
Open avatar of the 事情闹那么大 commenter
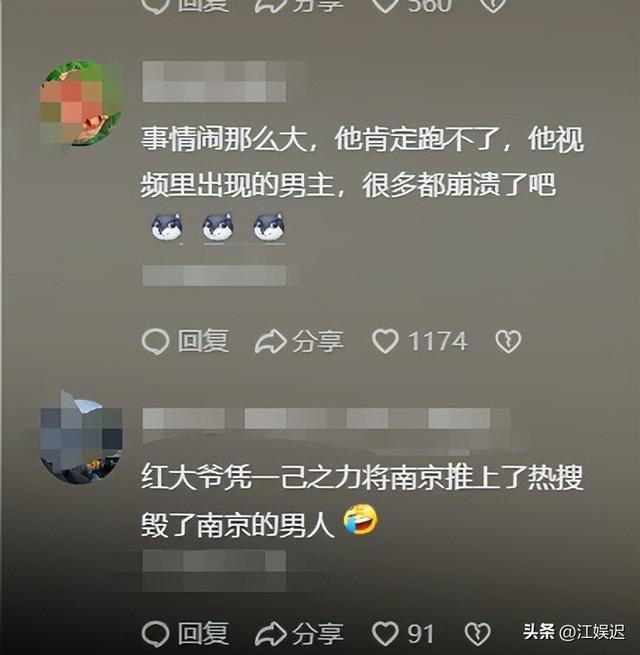point(79,103)
